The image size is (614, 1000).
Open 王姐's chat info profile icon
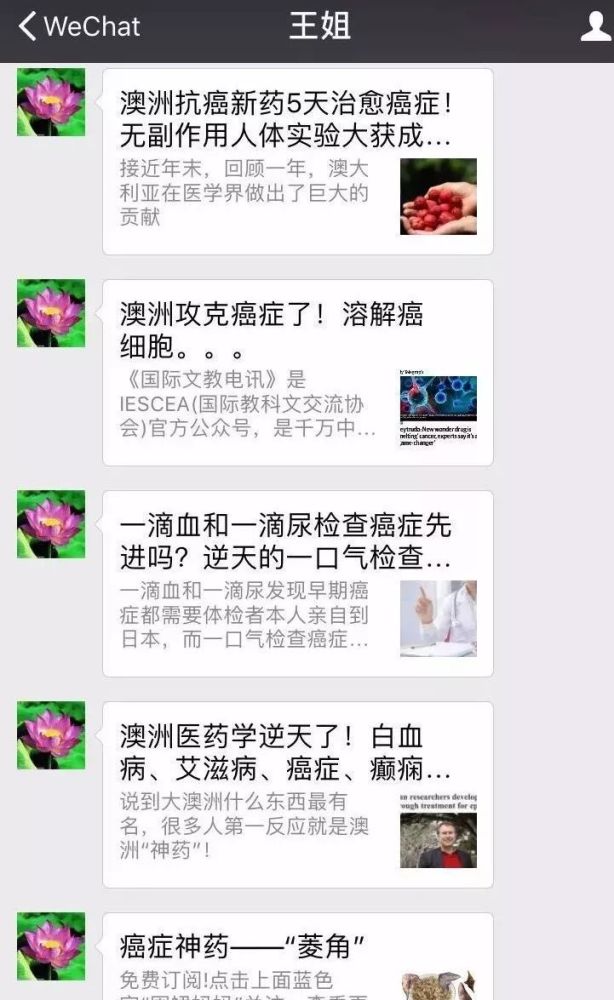(x=595, y=27)
